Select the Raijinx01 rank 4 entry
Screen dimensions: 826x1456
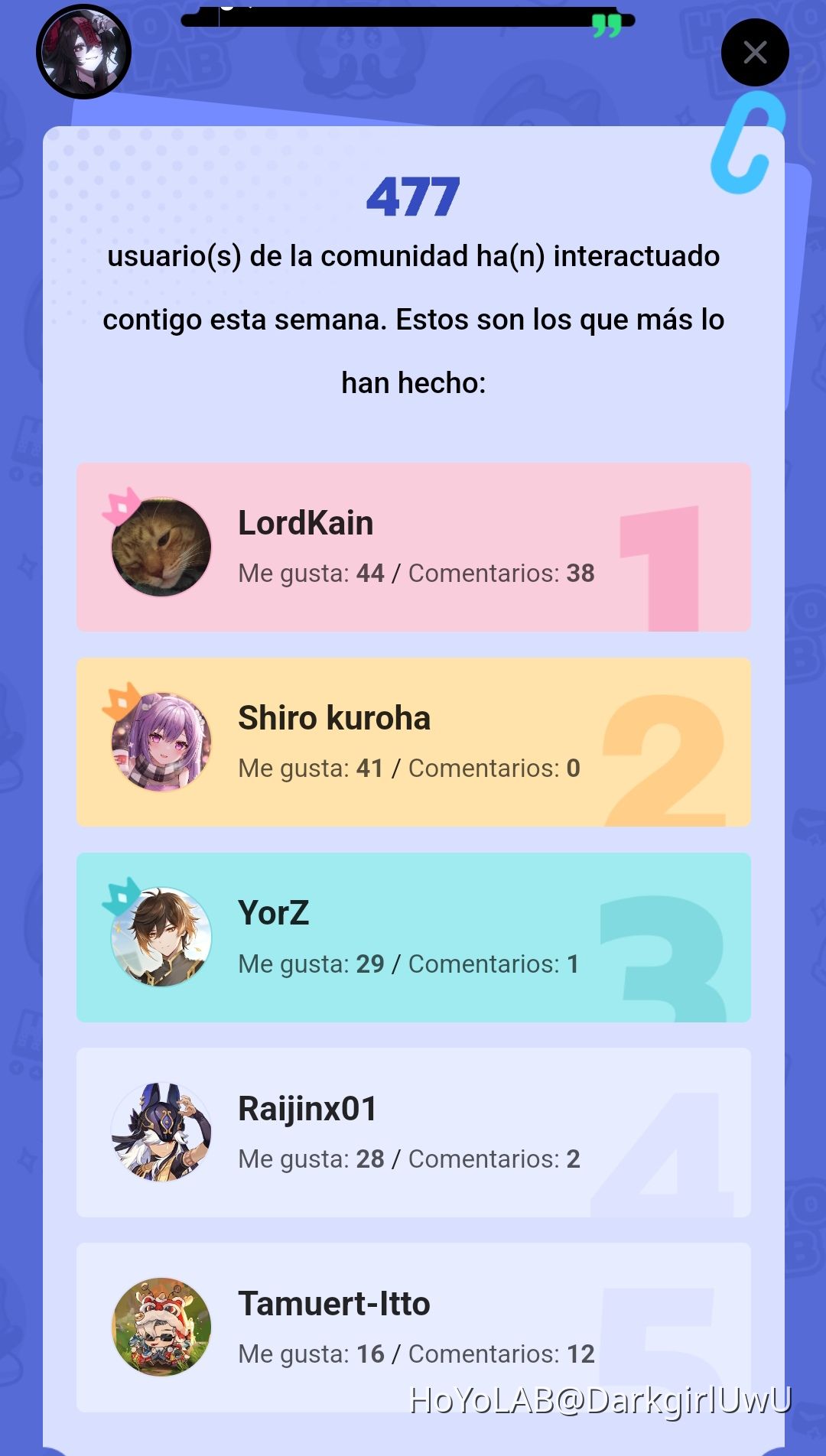click(413, 1132)
